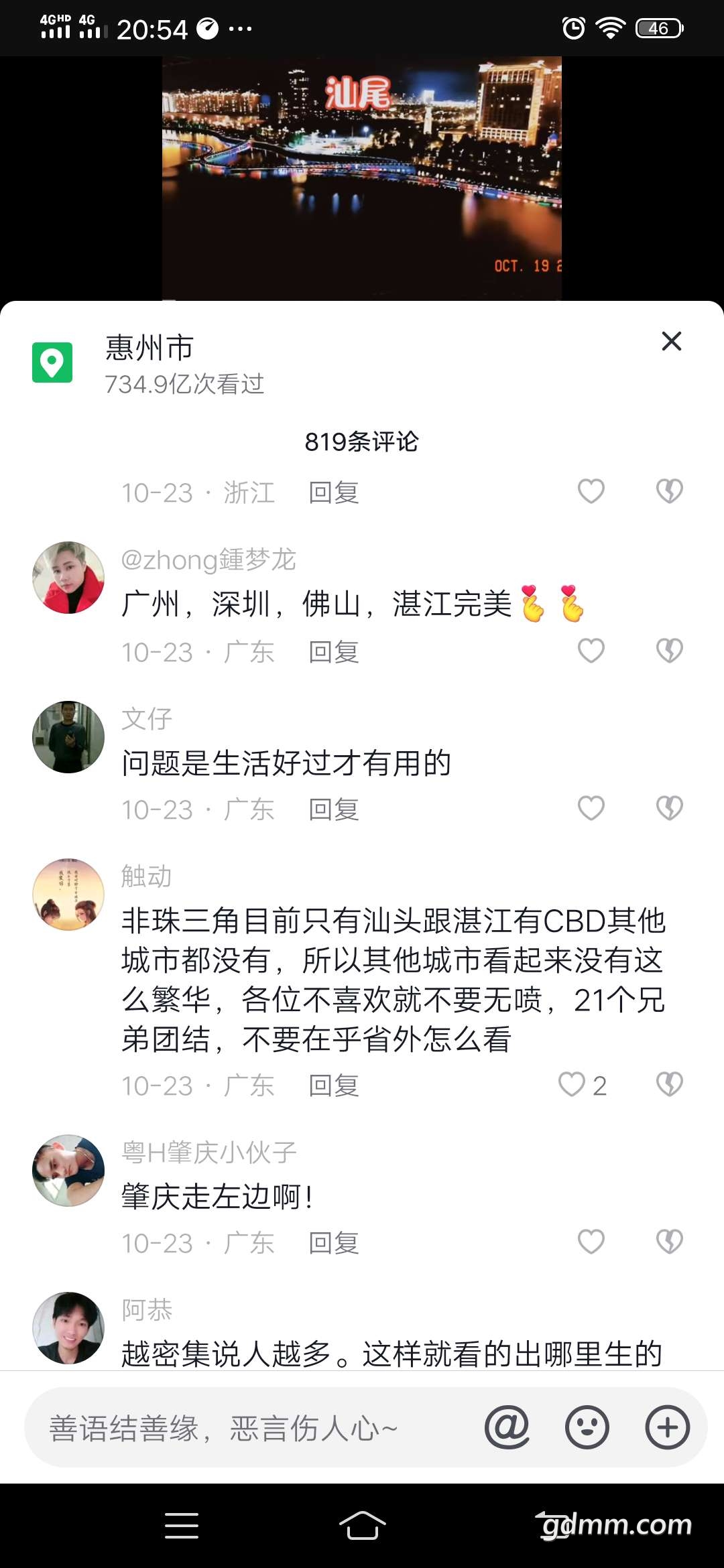Open the emoji picker
This screenshot has width=724, height=1568.
[587, 1427]
